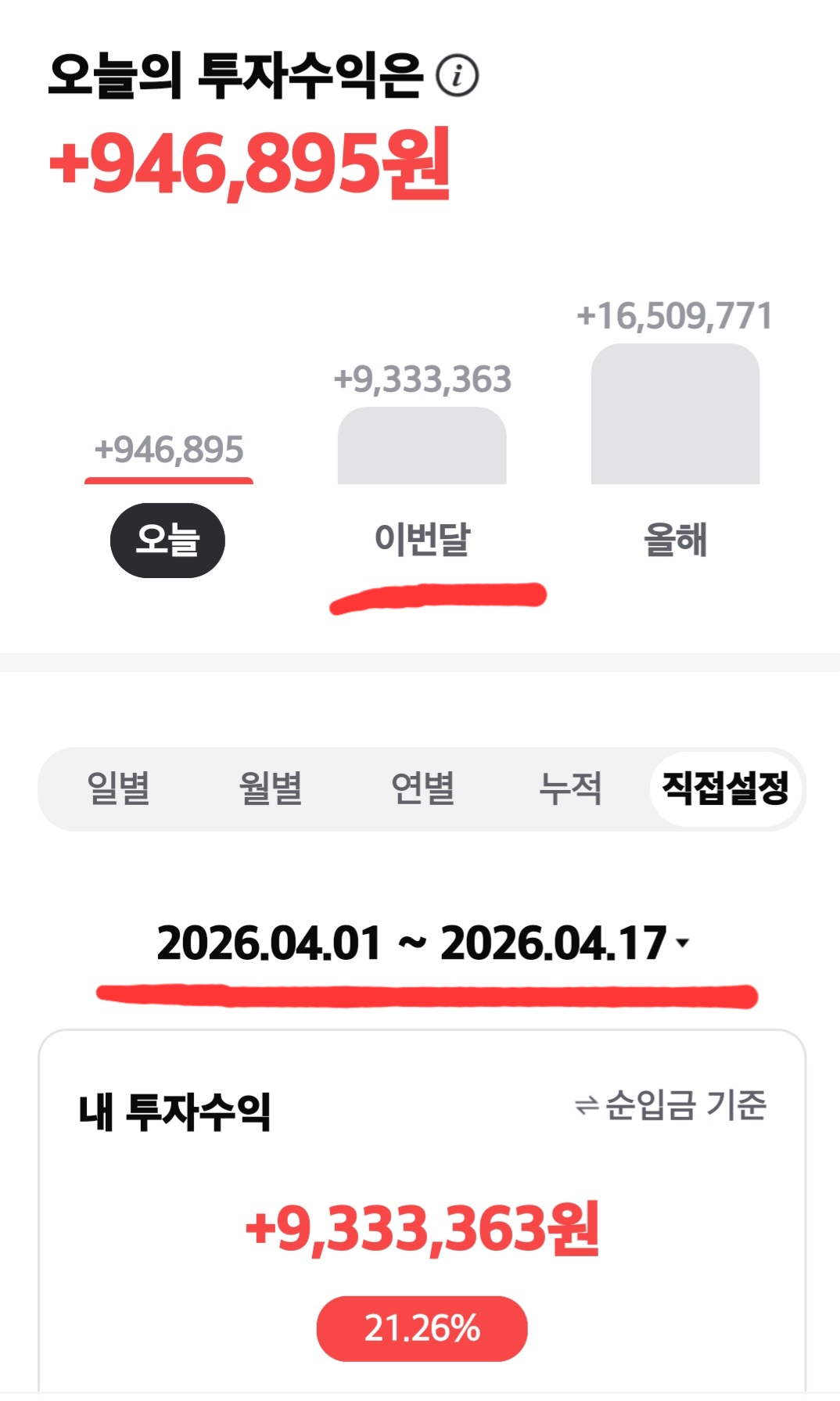
Task: Toggle the 순입금 기준 calculation basis
Action: (670, 1105)
